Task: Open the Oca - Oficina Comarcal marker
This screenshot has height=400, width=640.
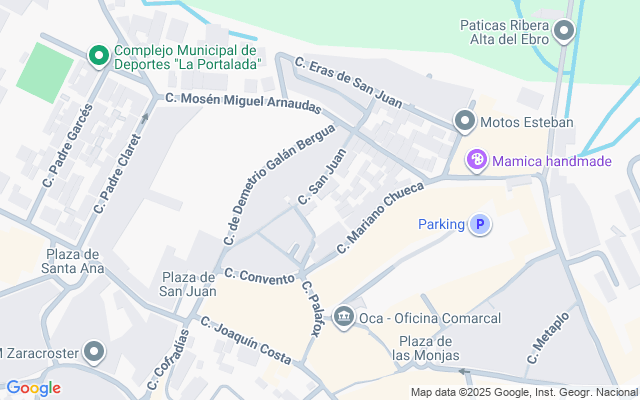Action: pyautogui.click(x=344, y=317)
